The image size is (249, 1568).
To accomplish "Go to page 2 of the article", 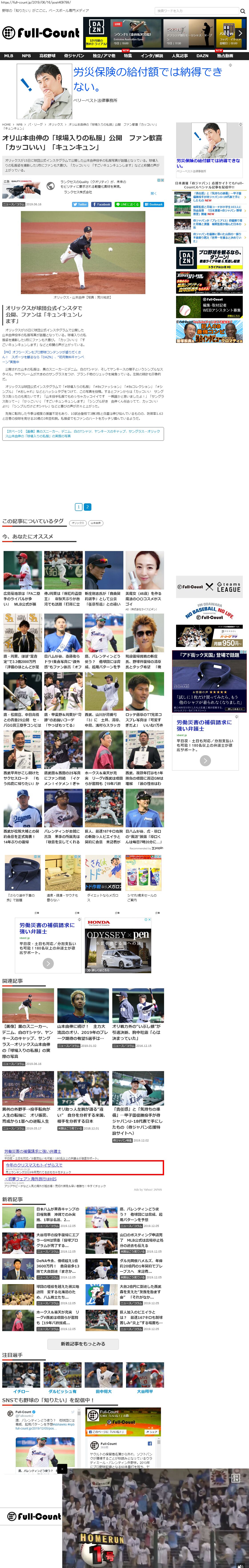I will [x=87, y=506].
